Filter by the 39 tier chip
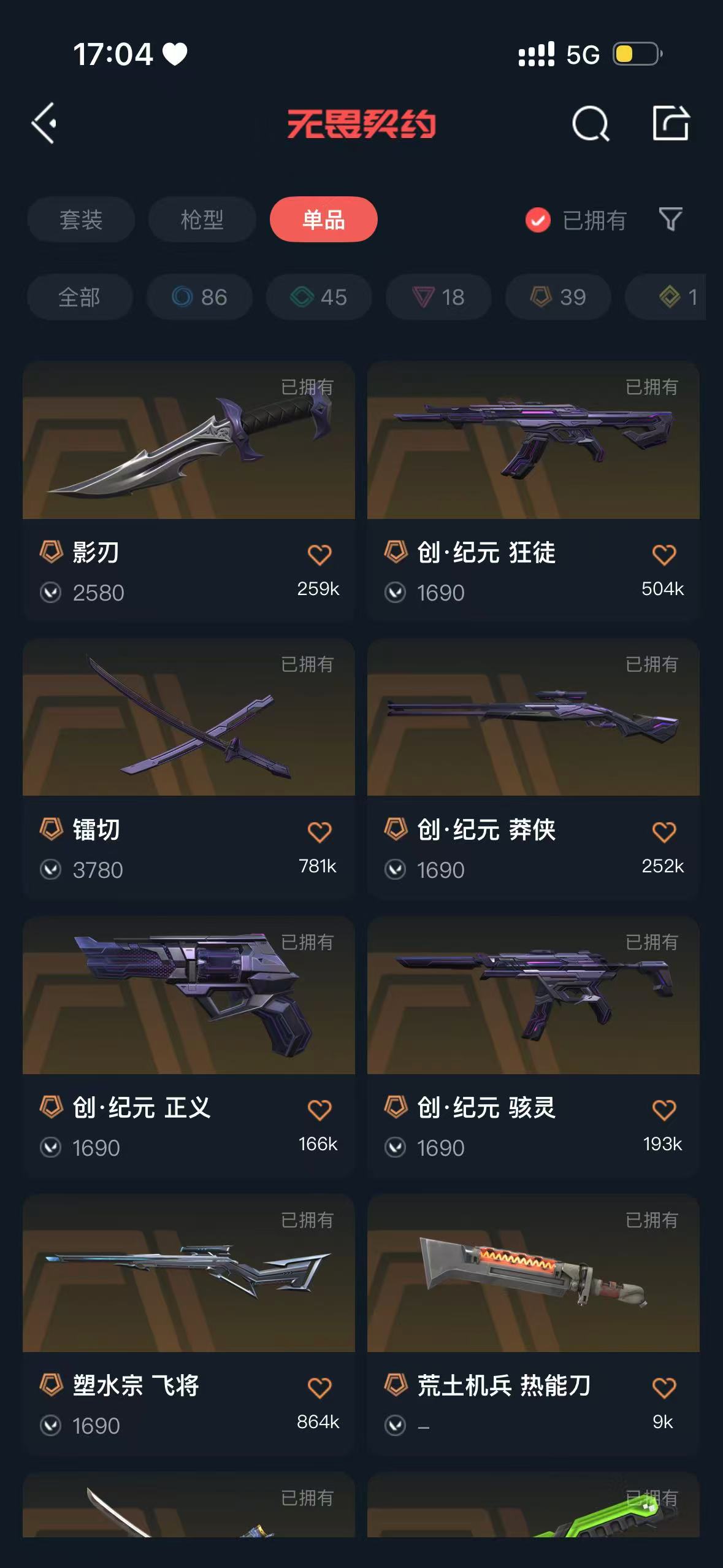 (558, 298)
